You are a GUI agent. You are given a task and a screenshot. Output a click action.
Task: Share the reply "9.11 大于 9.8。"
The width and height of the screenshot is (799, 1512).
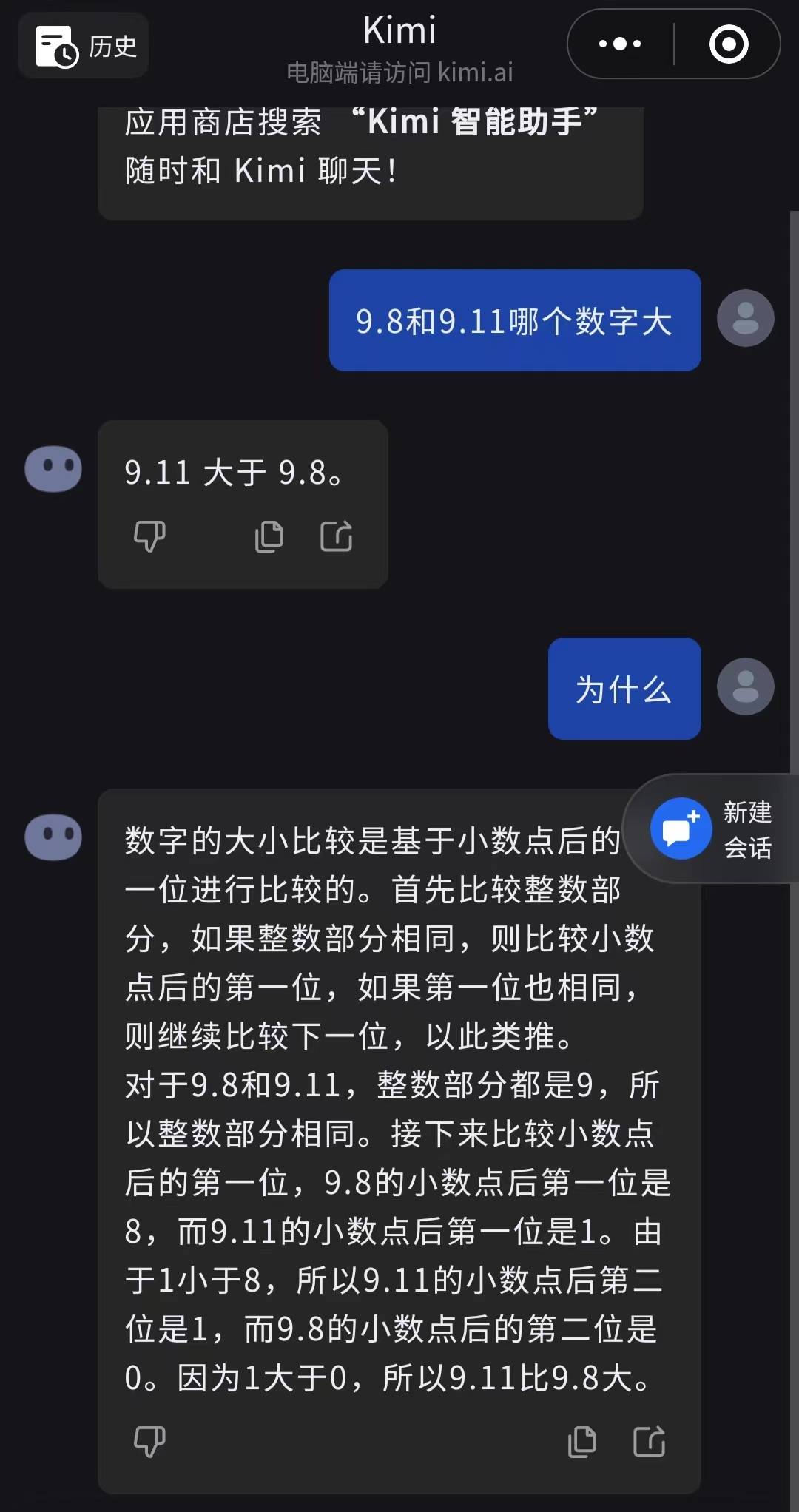[x=337, y=536]
